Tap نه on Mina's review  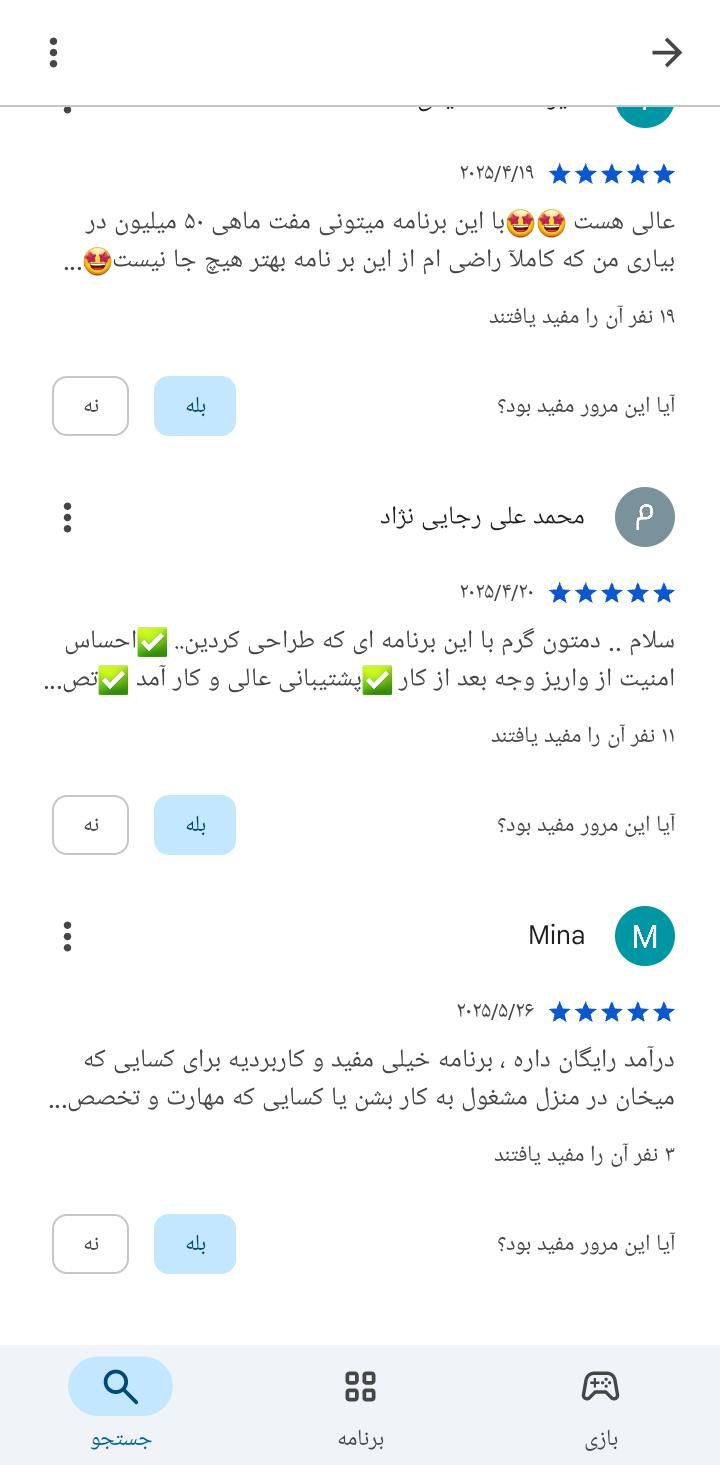tap(90, 1243)
